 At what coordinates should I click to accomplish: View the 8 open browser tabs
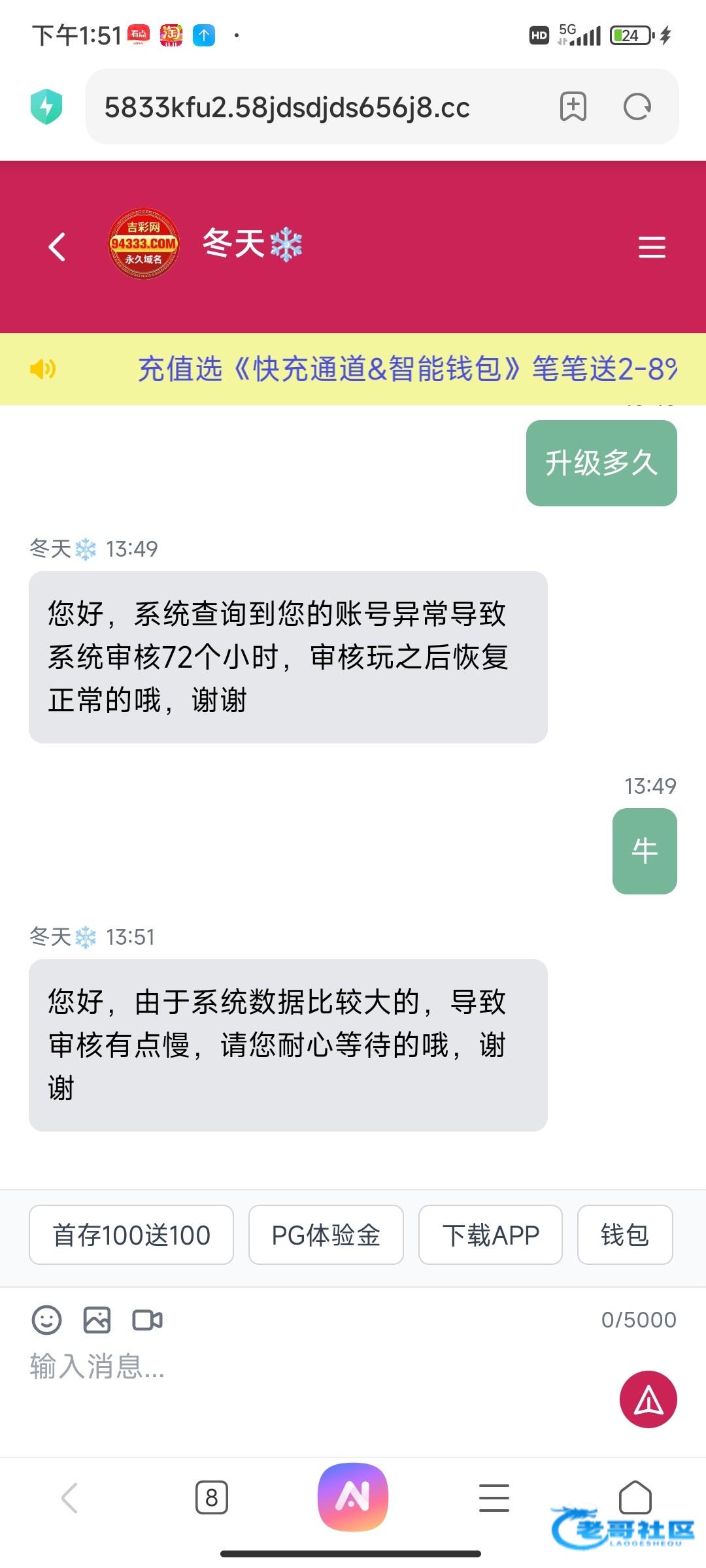tap(211, 1497)
